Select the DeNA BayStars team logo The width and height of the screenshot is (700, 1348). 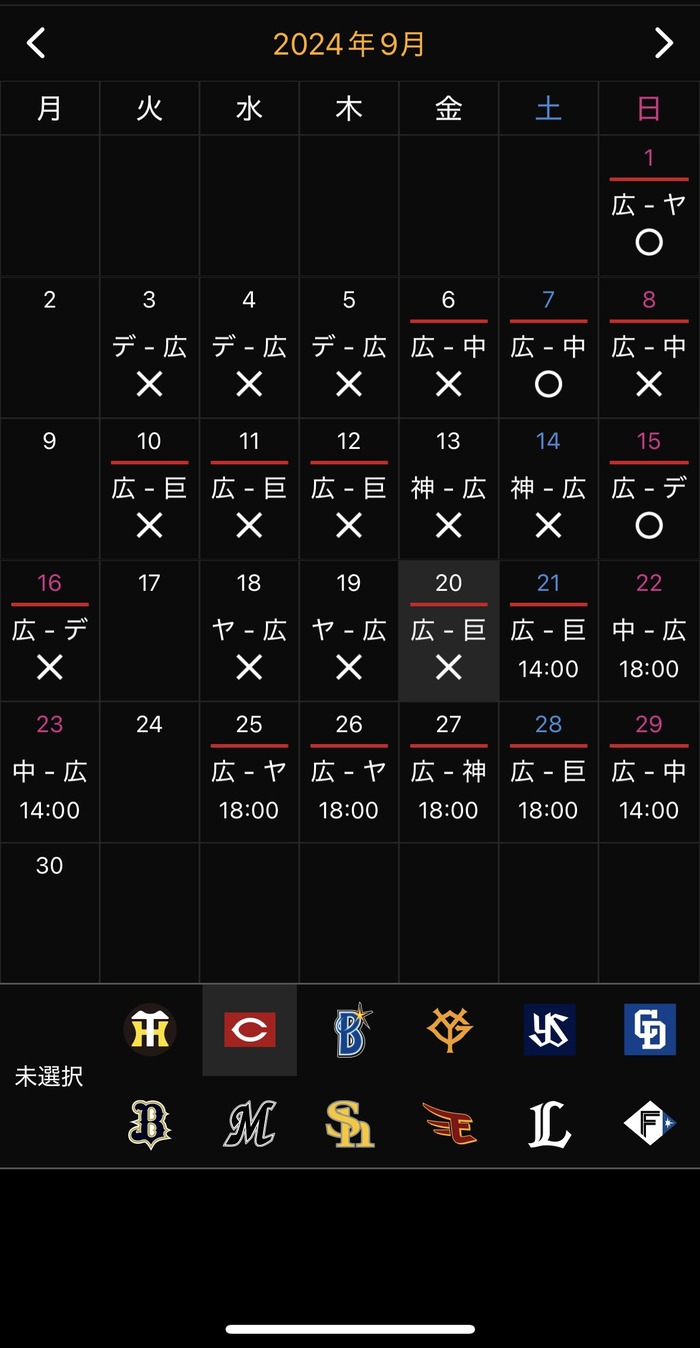pos(350,1030)
